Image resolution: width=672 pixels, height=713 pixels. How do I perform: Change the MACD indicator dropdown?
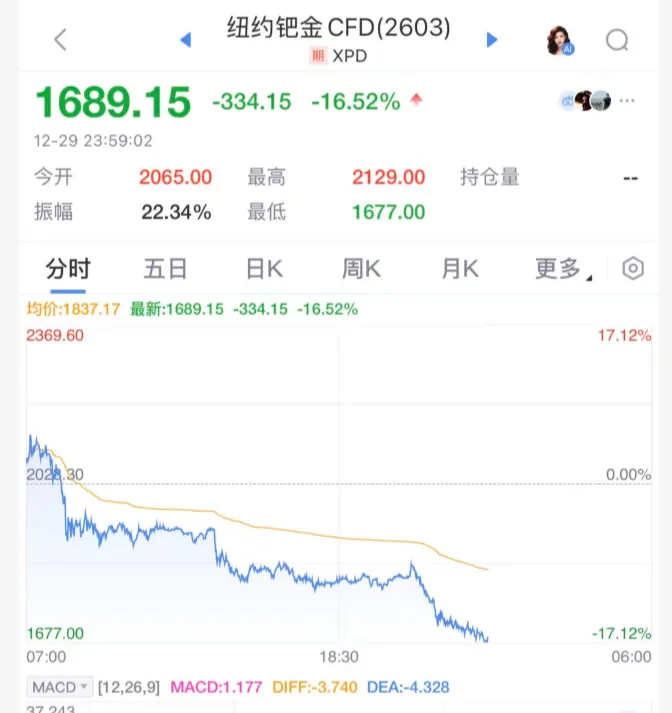tap(59, 687)
